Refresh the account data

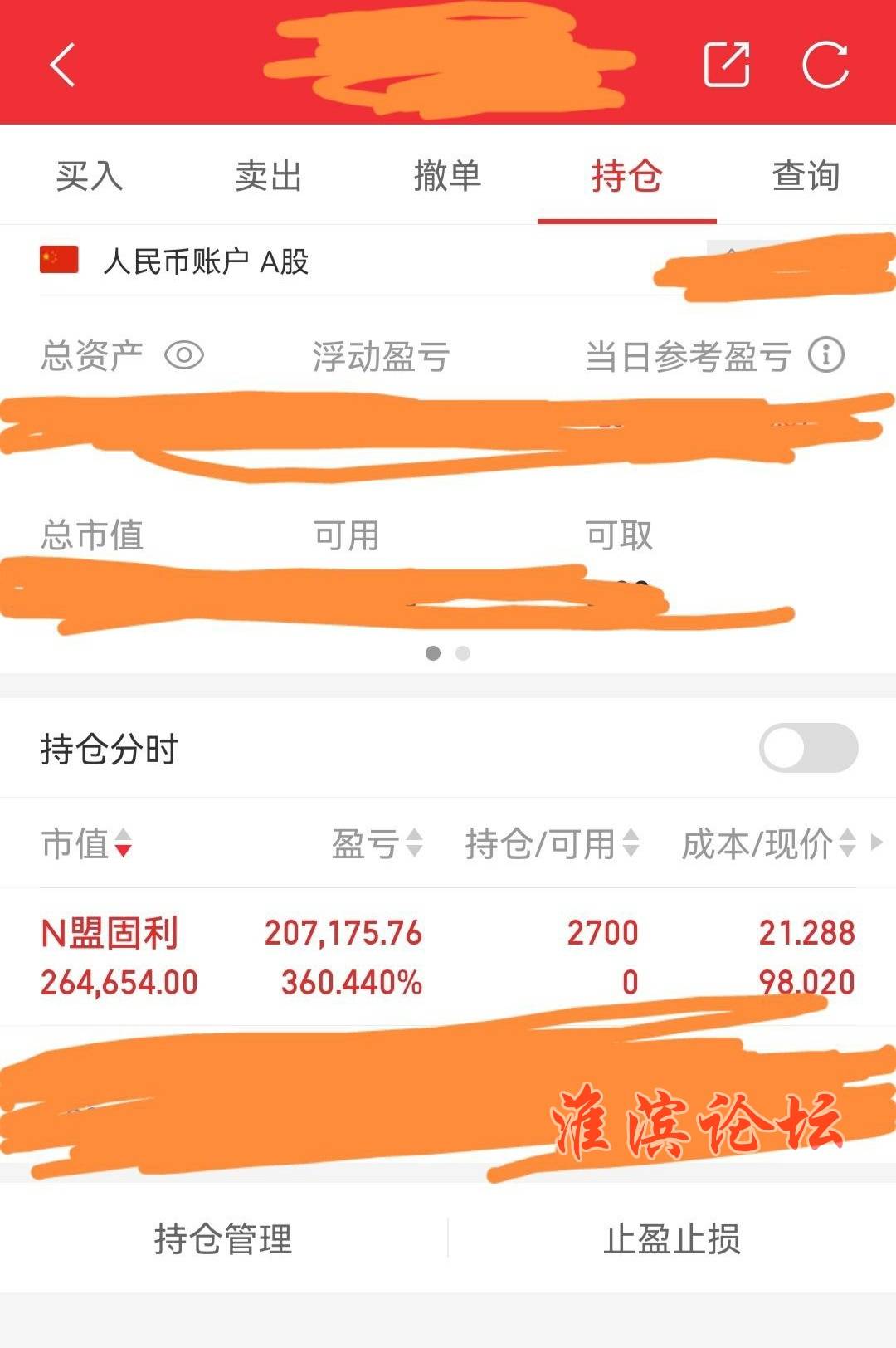click(825, 65)
